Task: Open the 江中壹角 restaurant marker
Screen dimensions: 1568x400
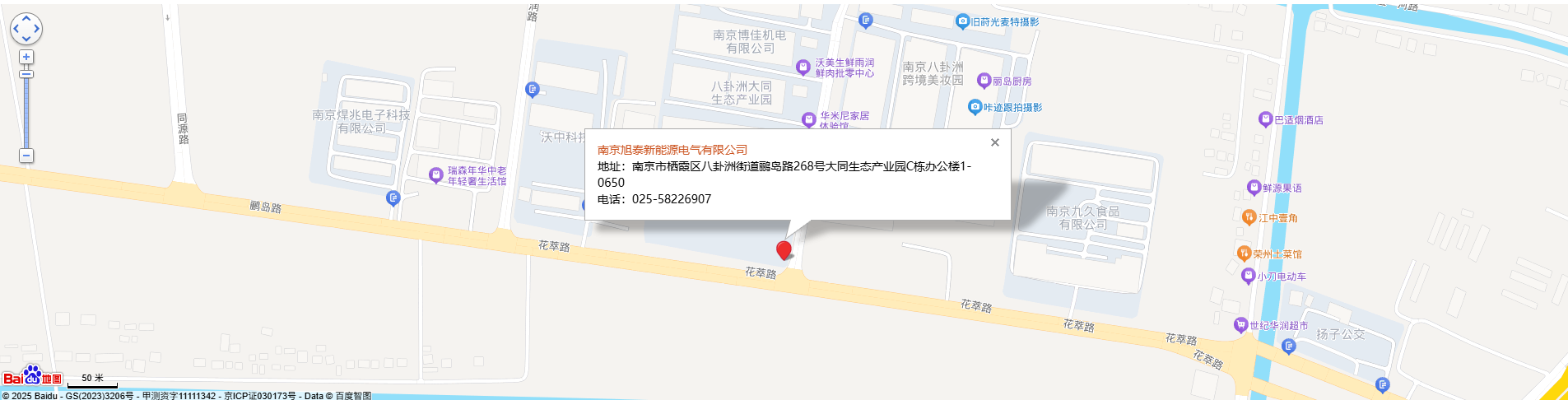Action: [x=1249, y=217]
